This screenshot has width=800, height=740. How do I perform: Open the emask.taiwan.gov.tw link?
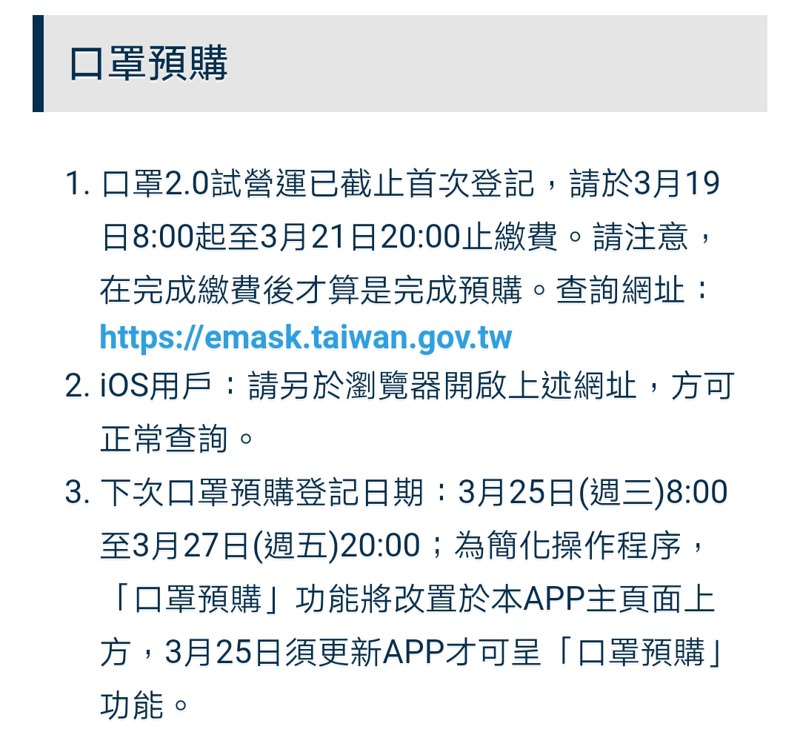305,338
